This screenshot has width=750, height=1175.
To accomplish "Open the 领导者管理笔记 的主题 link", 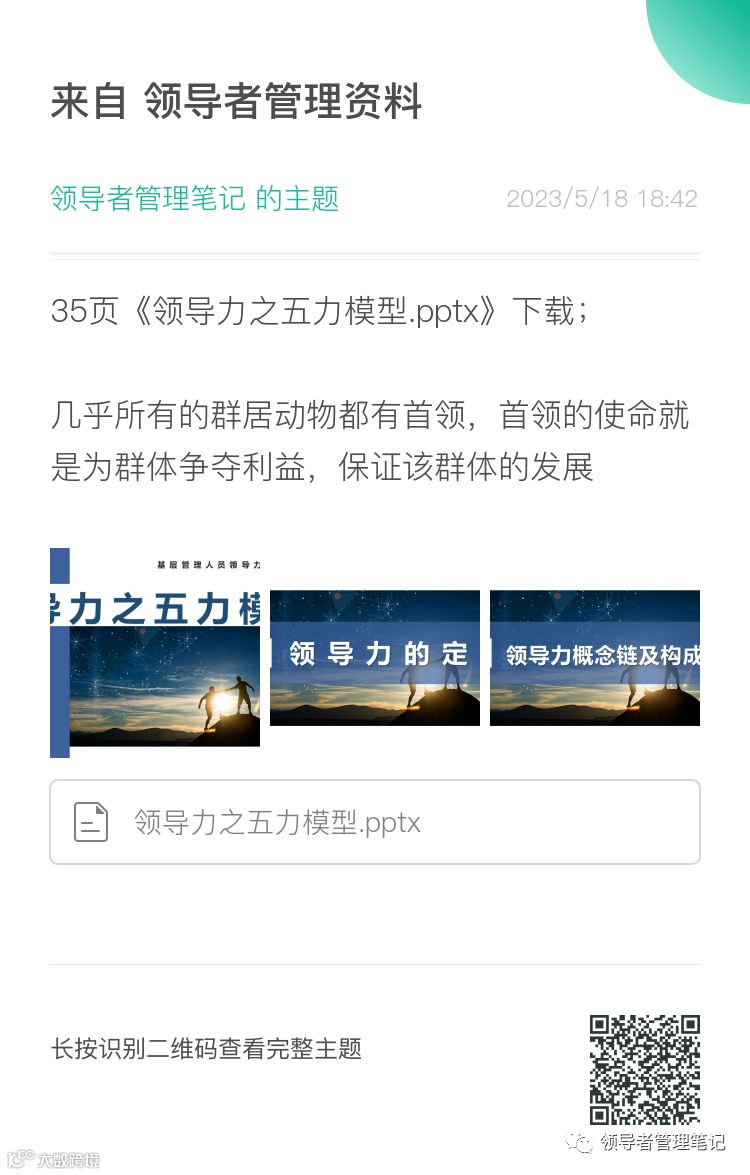I will (194, 199).
